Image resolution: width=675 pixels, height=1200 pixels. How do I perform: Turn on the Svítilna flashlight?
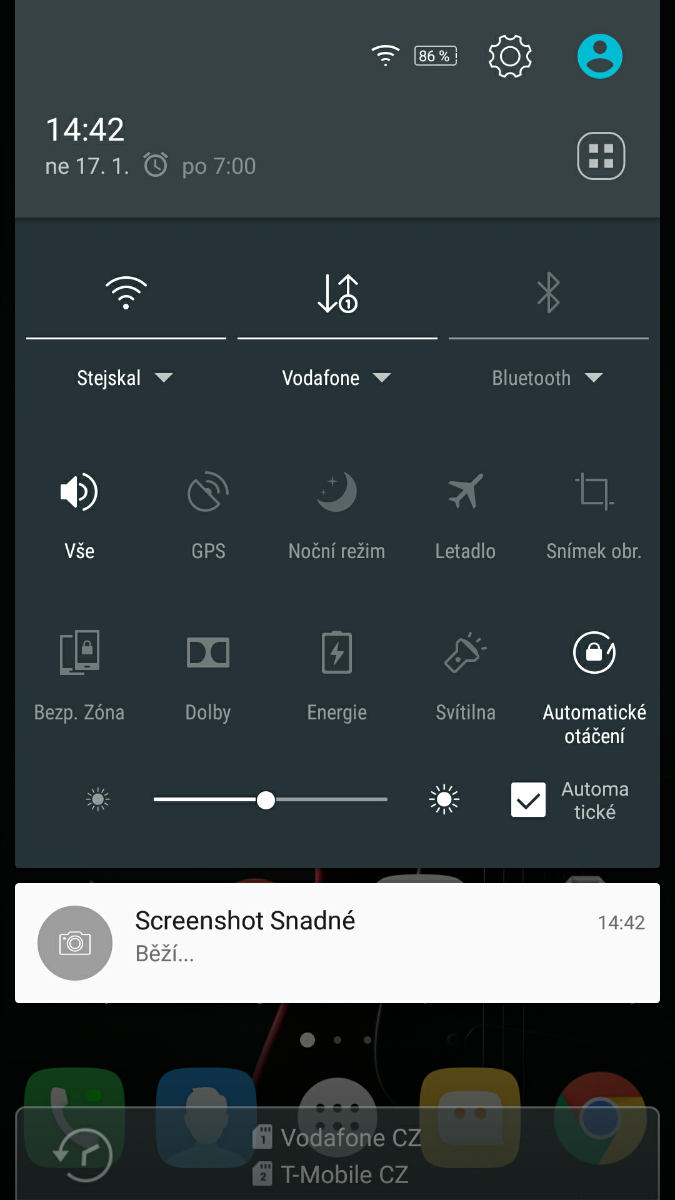pyautogui.click(x=465, y=654)
